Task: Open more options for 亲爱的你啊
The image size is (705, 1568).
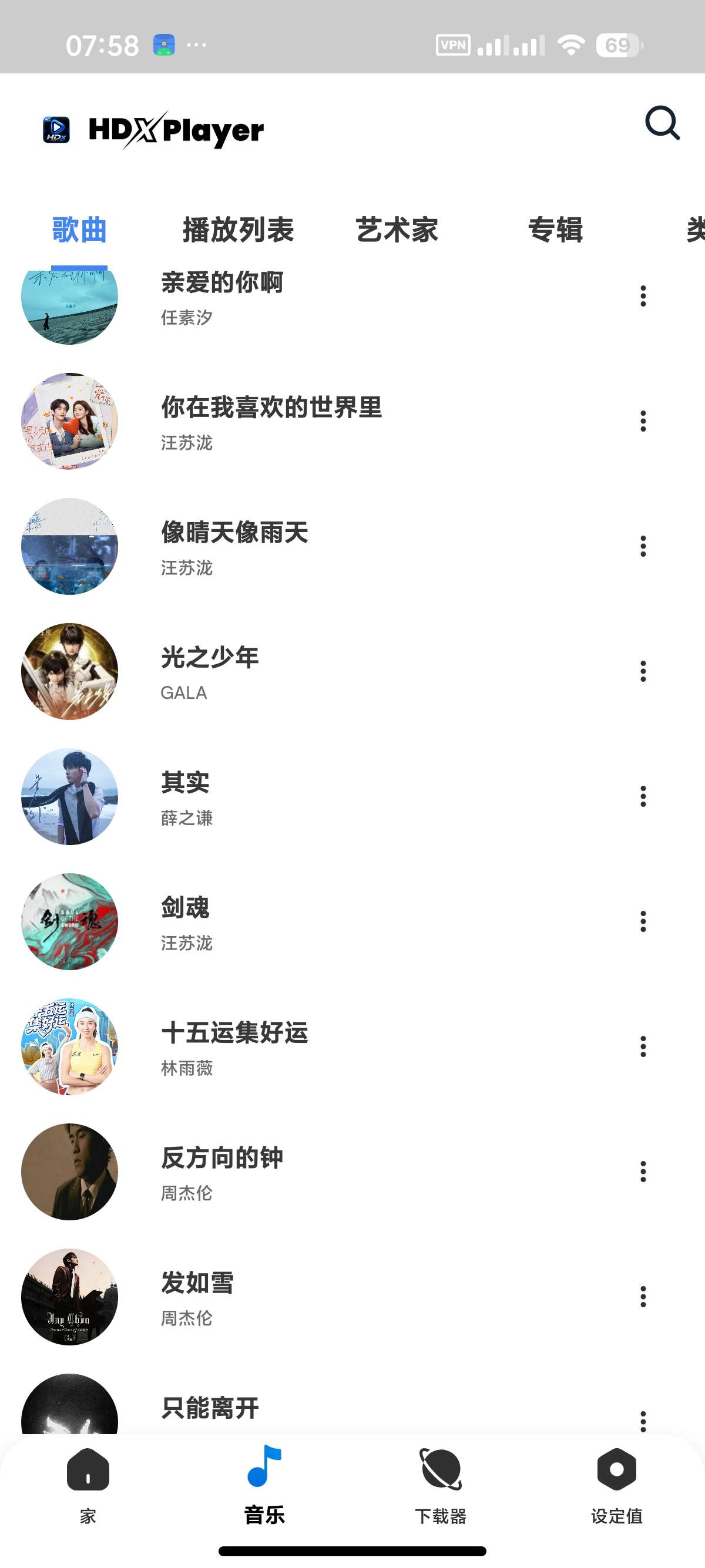Action: point(643,297)
